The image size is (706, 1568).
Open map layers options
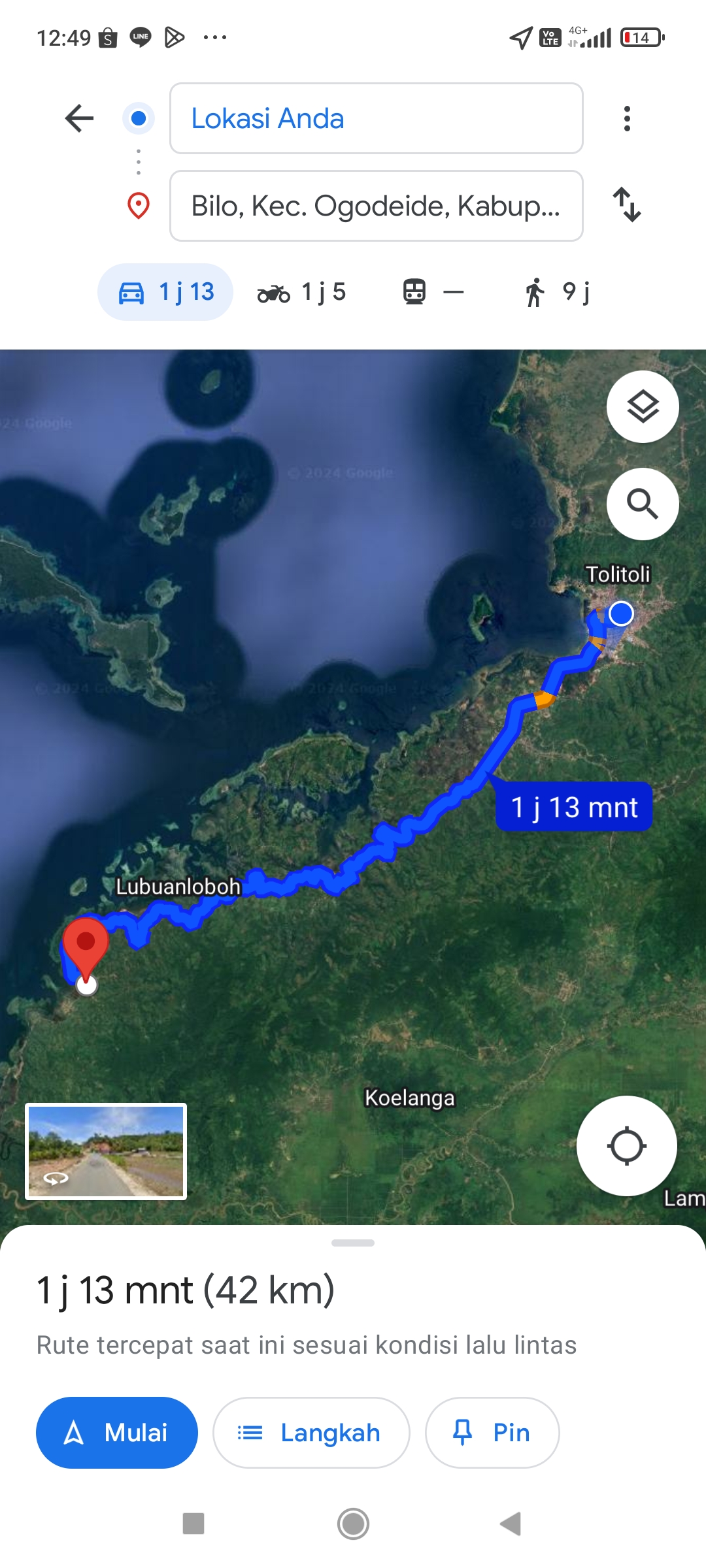(x=643, y=406)
